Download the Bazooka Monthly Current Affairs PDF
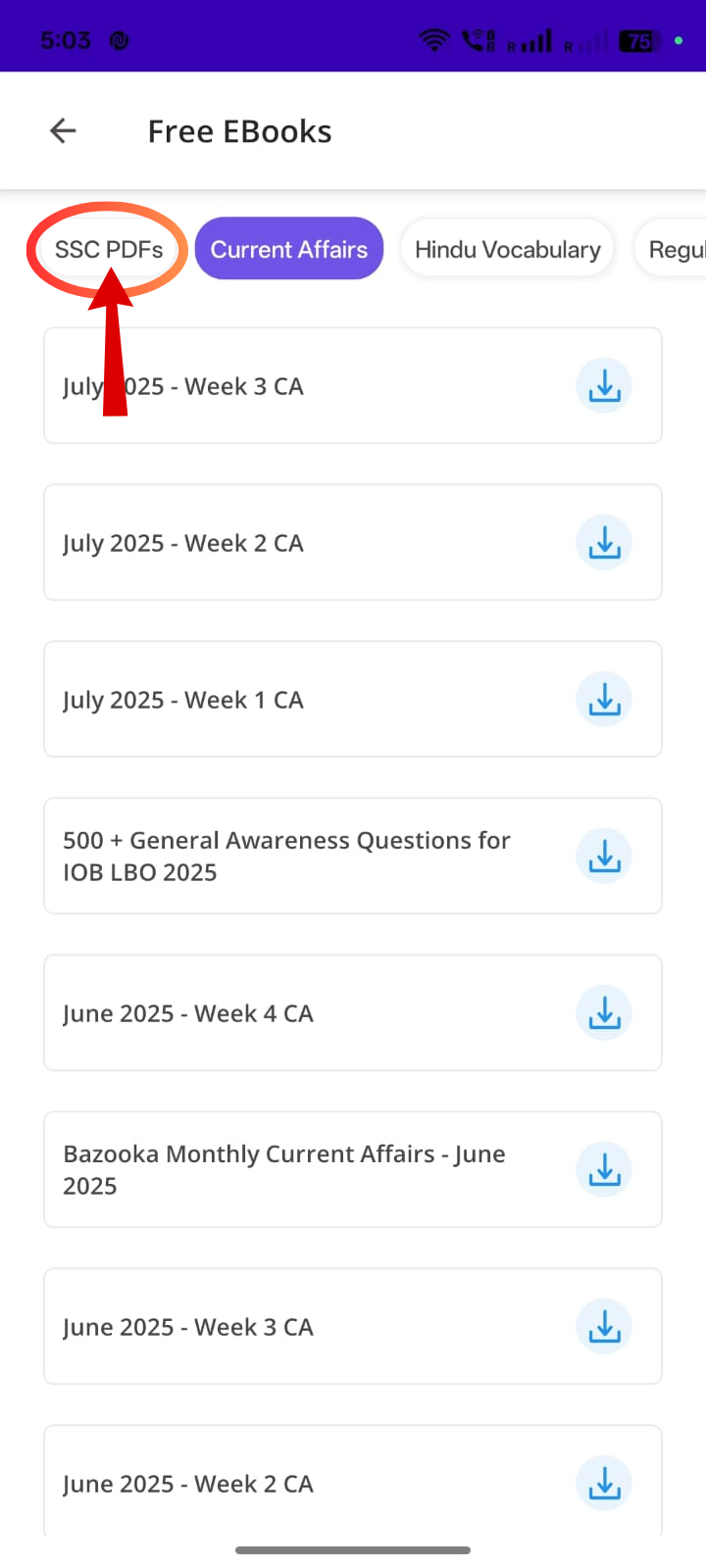706x1568 pixels. tap(604, 1169)
